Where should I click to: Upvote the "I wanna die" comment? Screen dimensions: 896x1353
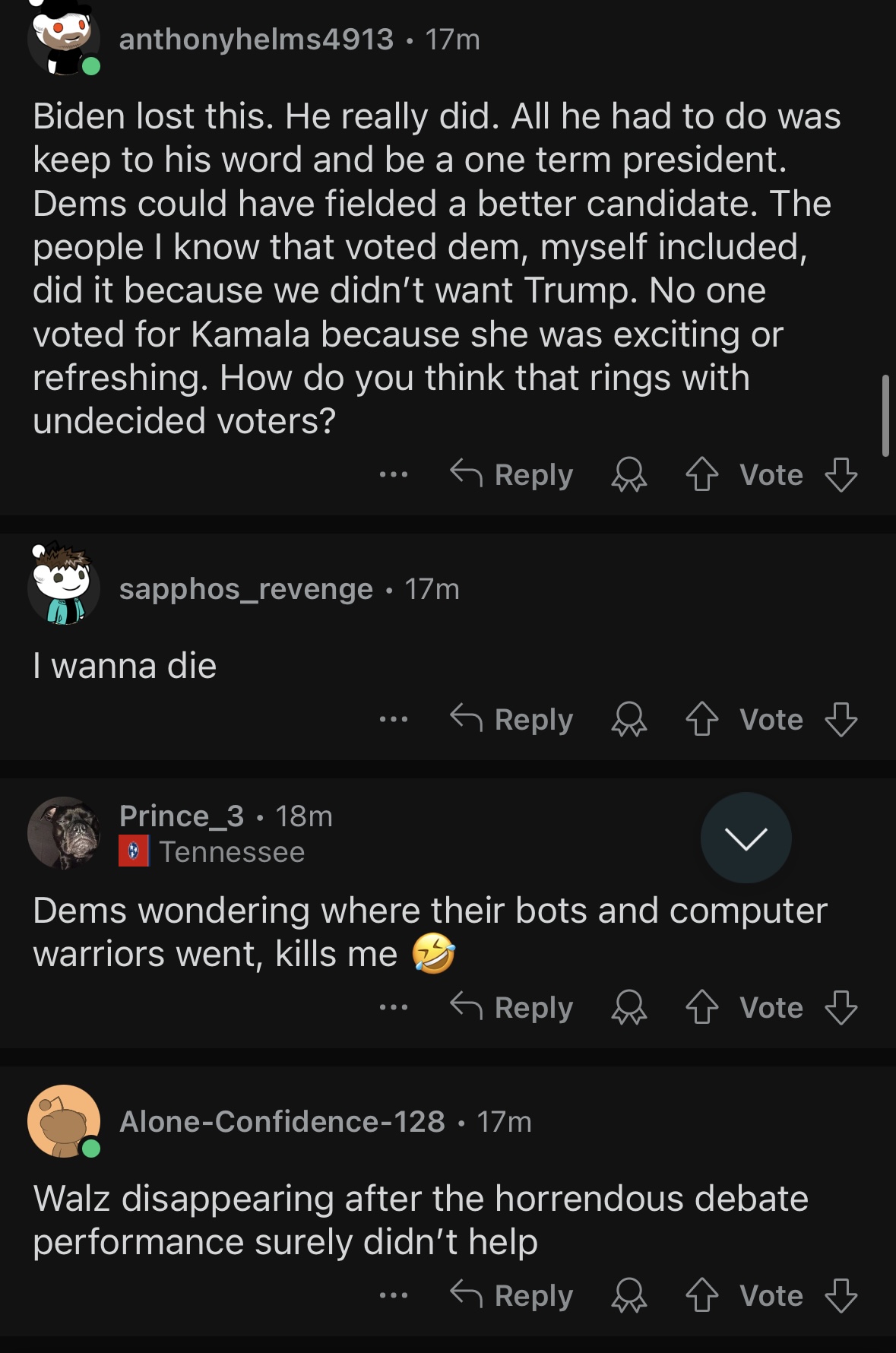coord(701,719)
